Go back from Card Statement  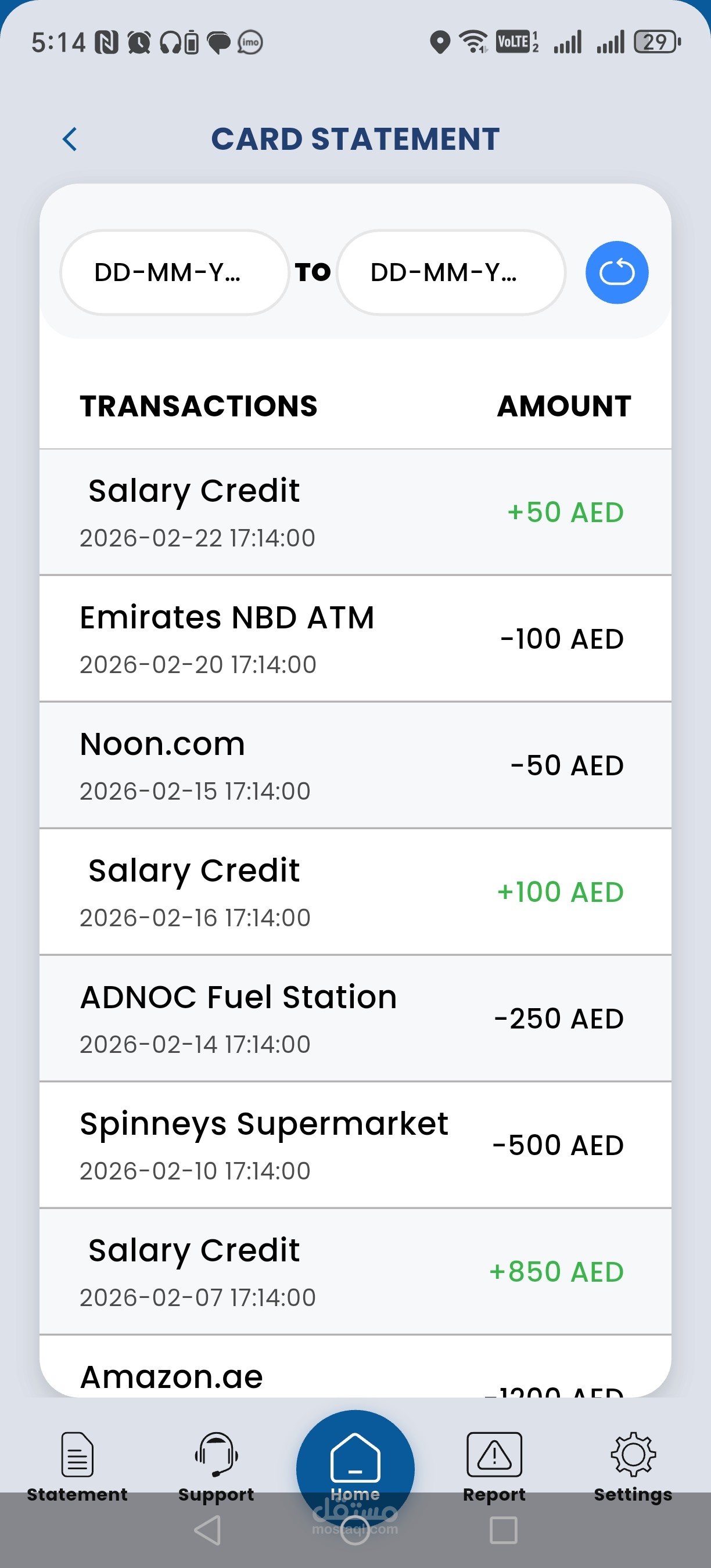pos(70,139)
